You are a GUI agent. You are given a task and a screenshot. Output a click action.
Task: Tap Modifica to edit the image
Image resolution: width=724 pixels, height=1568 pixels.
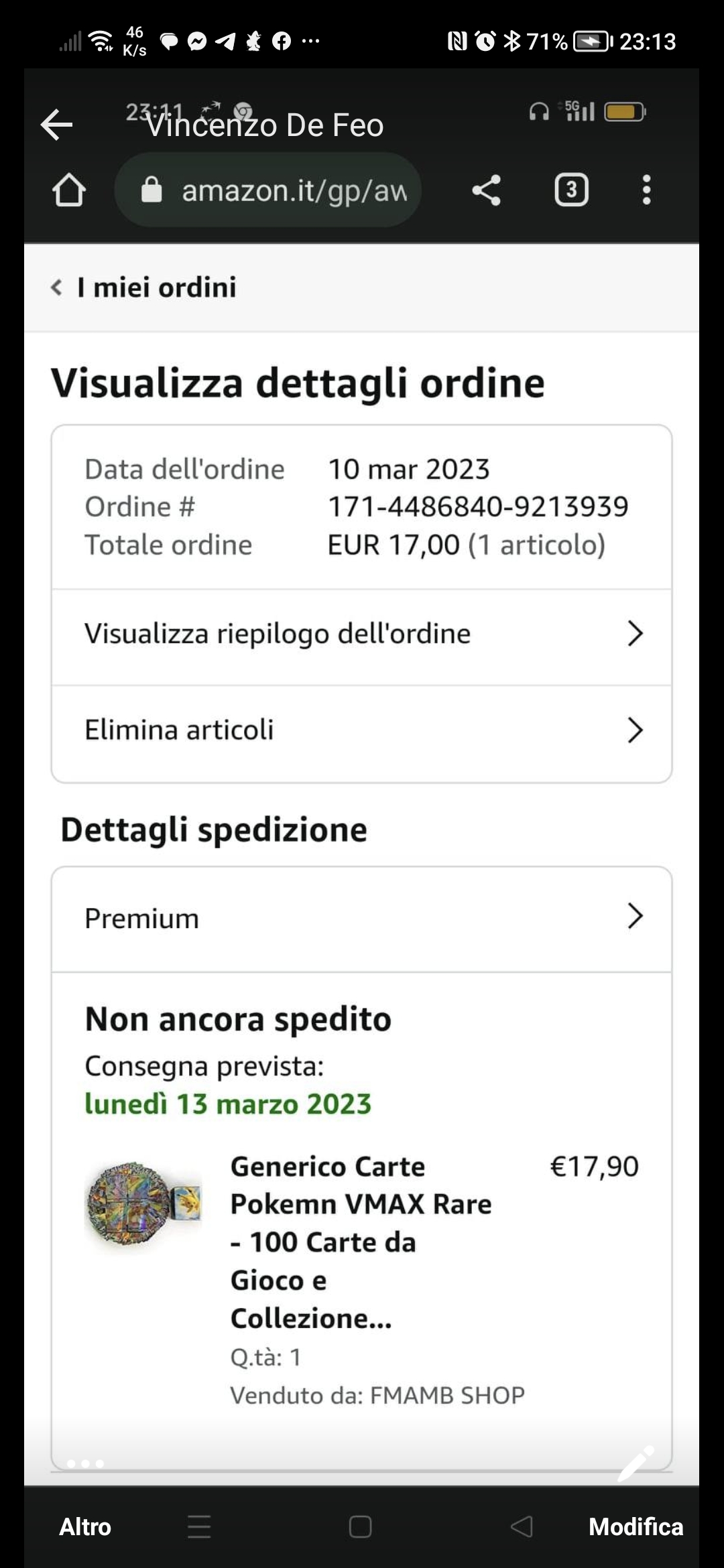click(636, 1526)
